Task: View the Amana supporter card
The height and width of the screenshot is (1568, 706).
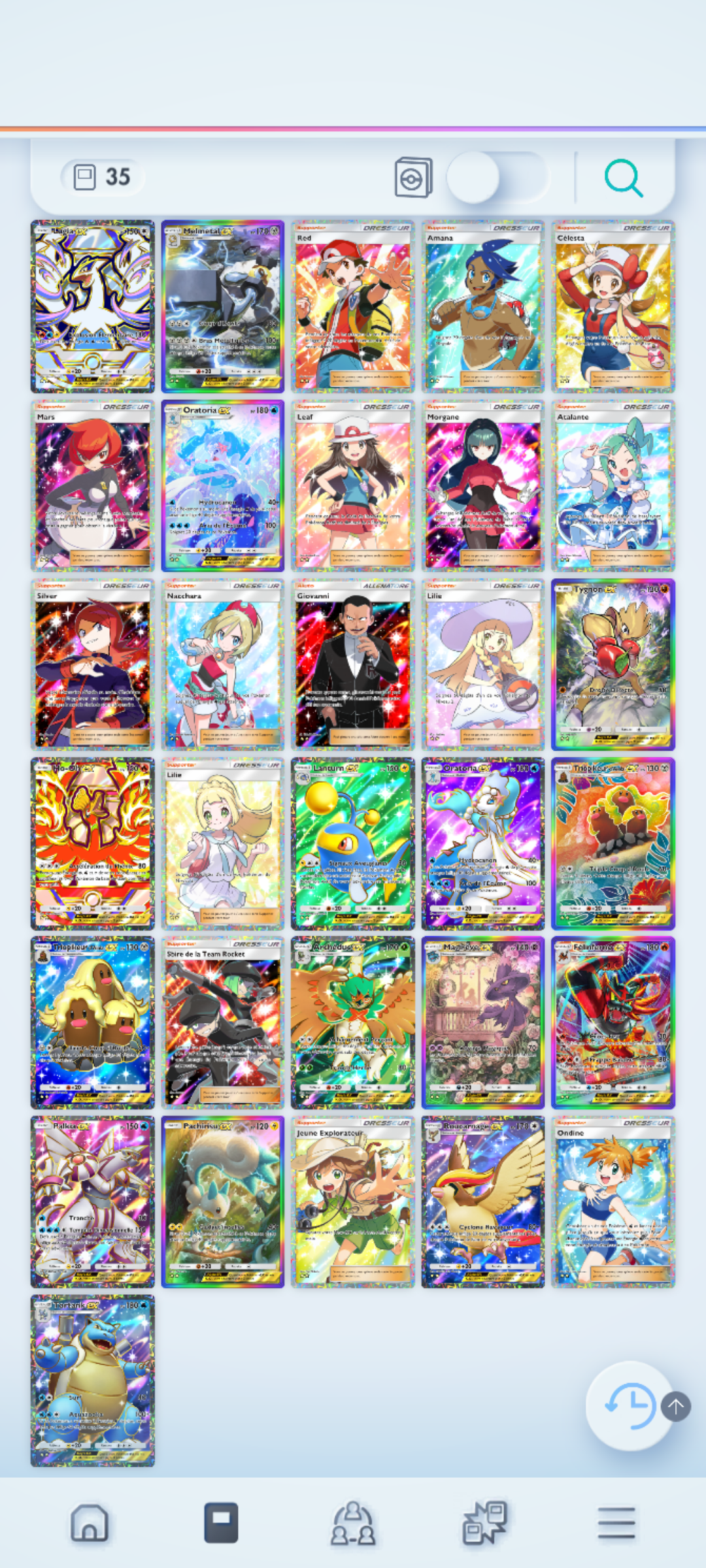Action: 483,306
